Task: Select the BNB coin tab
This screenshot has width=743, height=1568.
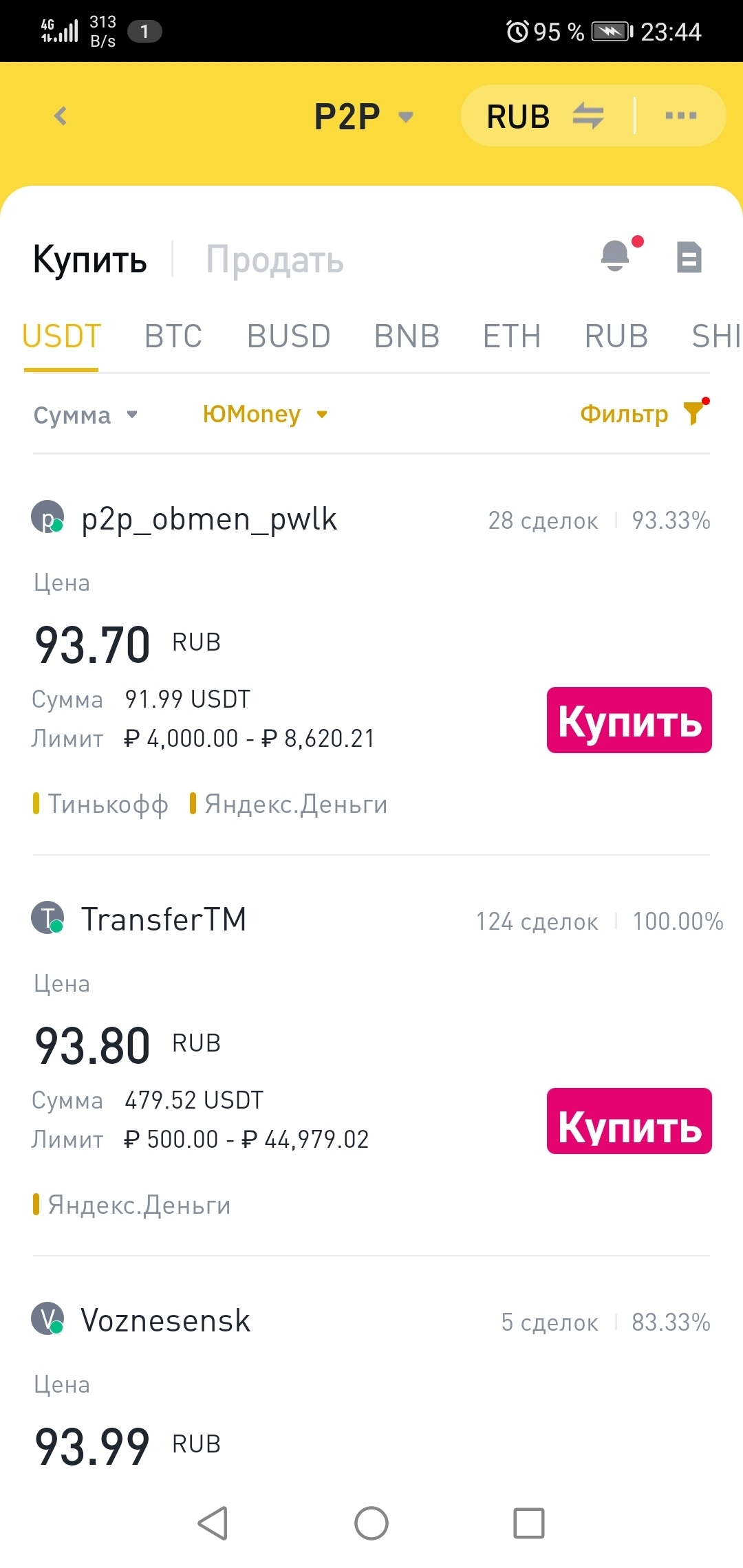Action: (x=407, y=336)
